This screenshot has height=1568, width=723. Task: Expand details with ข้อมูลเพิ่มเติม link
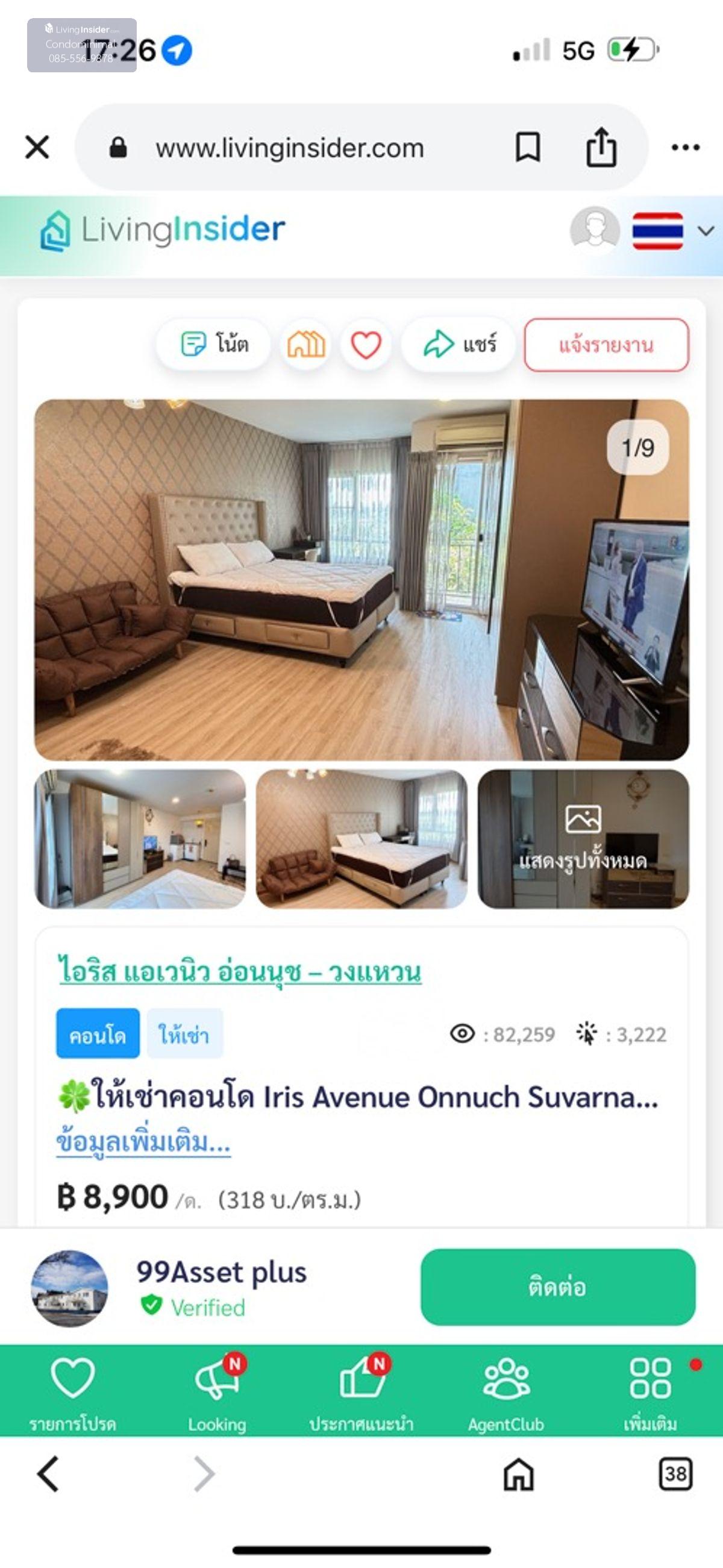(143, 1141)
